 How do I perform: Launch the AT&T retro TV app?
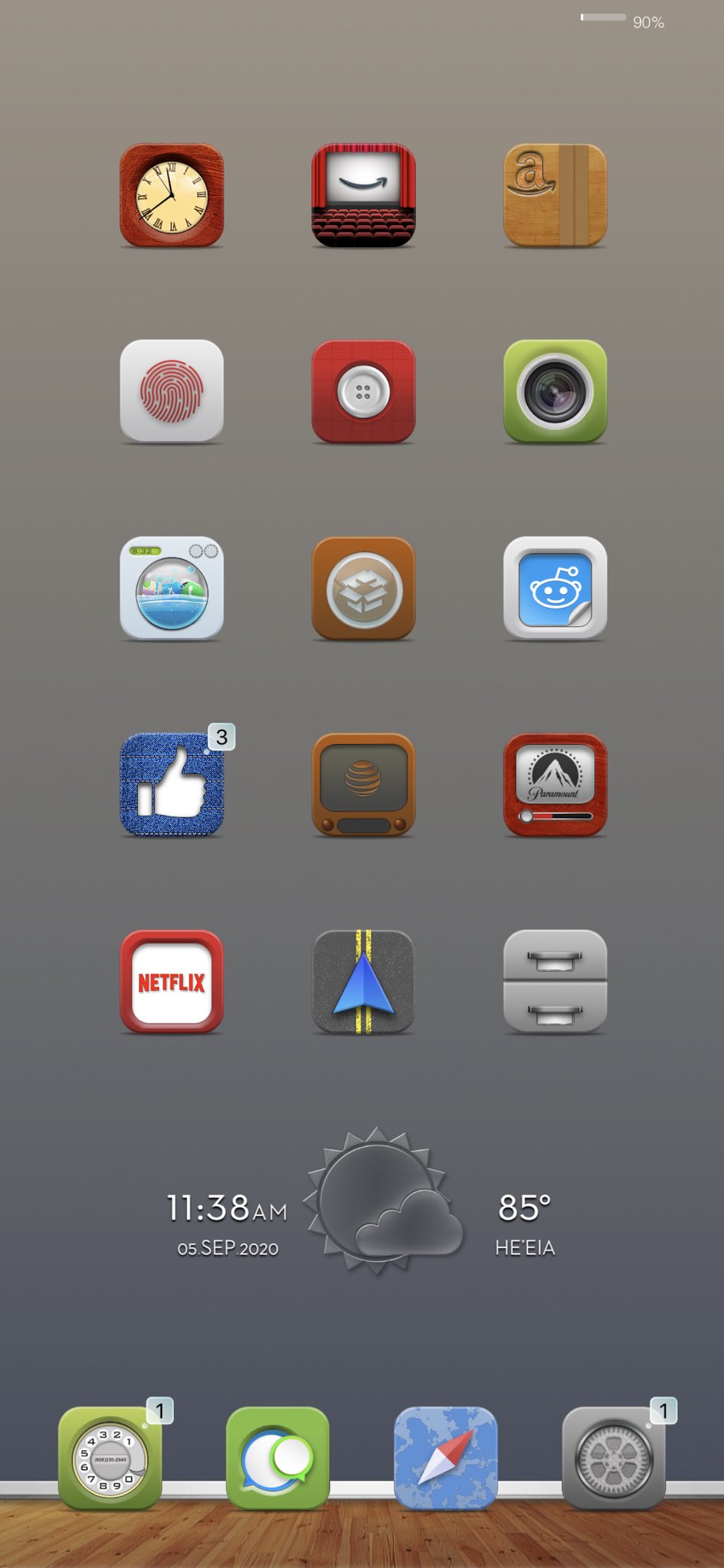[363, 785]
